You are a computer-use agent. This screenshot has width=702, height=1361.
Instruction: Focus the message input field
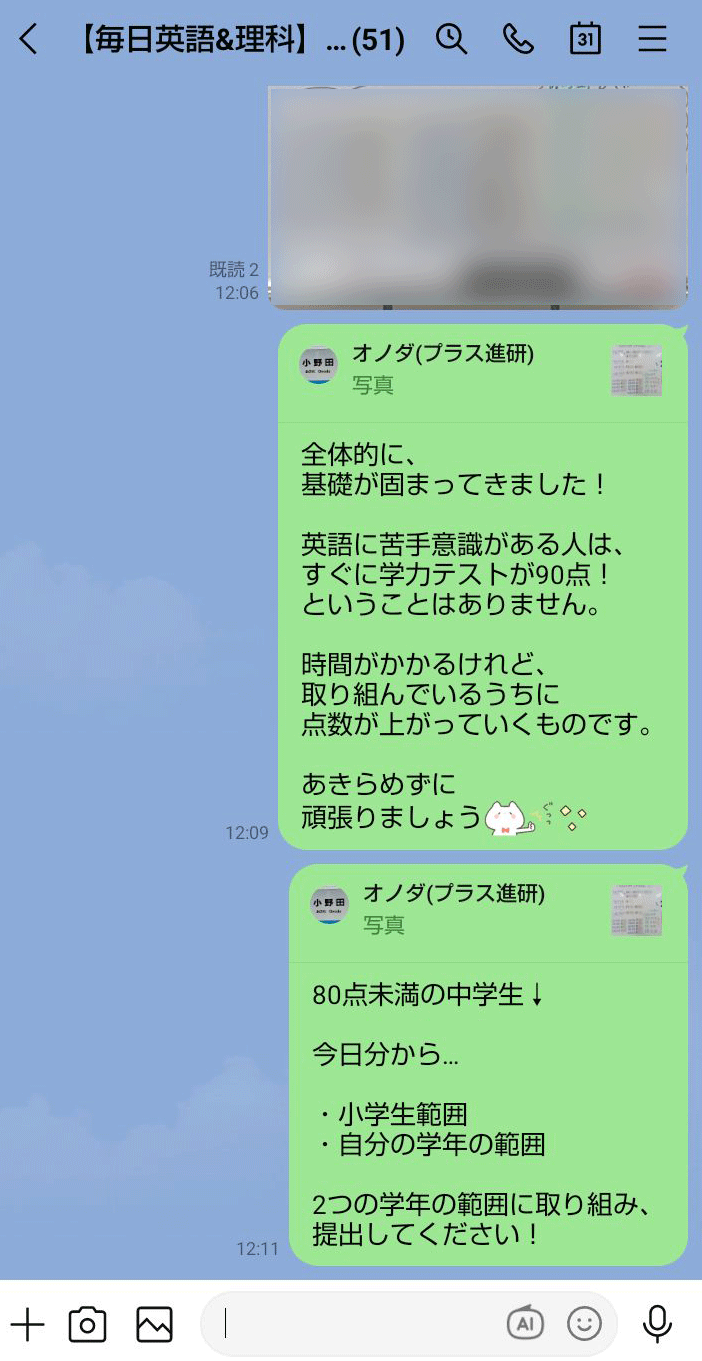point(360,1324)
